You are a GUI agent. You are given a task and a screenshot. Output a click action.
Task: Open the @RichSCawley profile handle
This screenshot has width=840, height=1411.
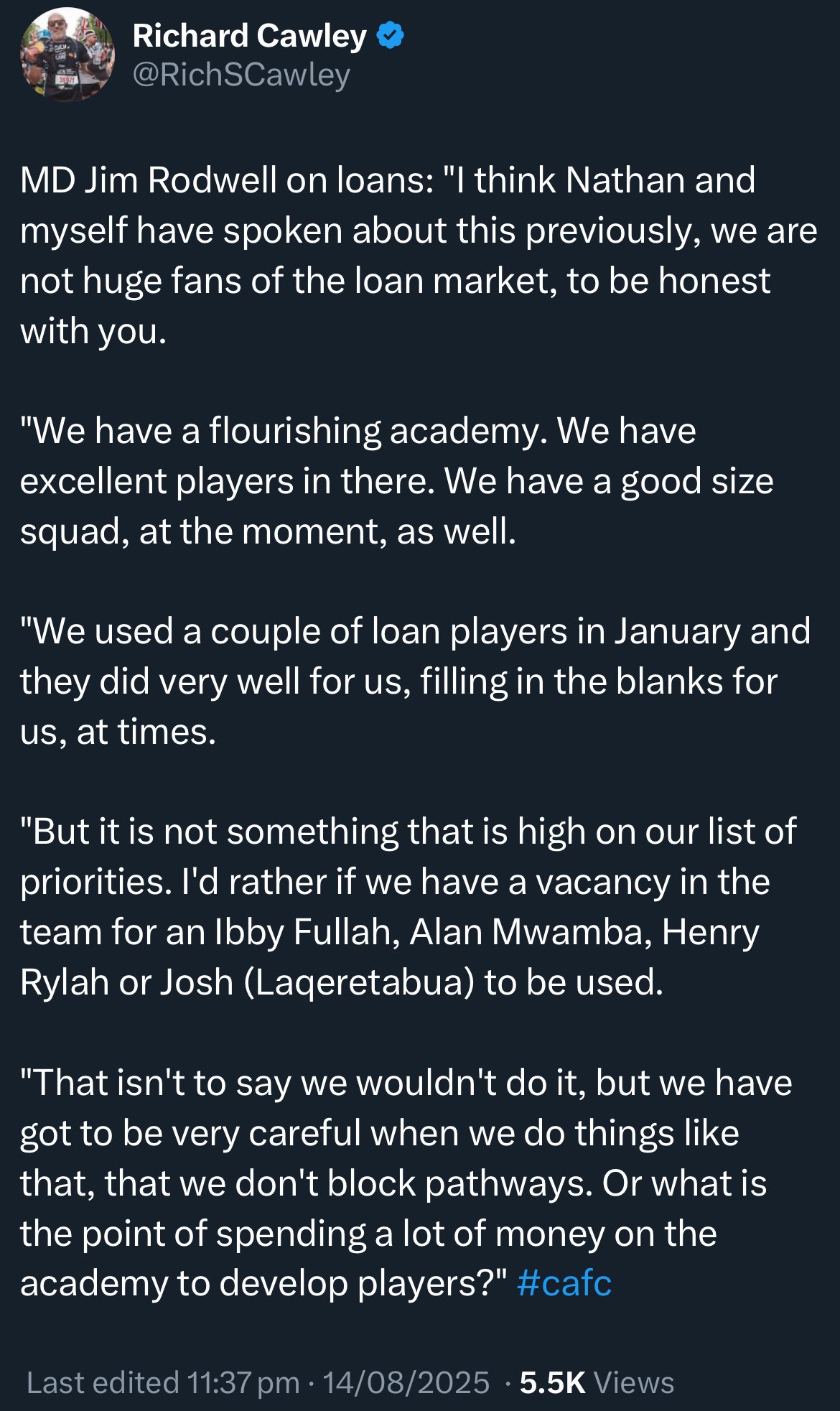coord(241,75)
